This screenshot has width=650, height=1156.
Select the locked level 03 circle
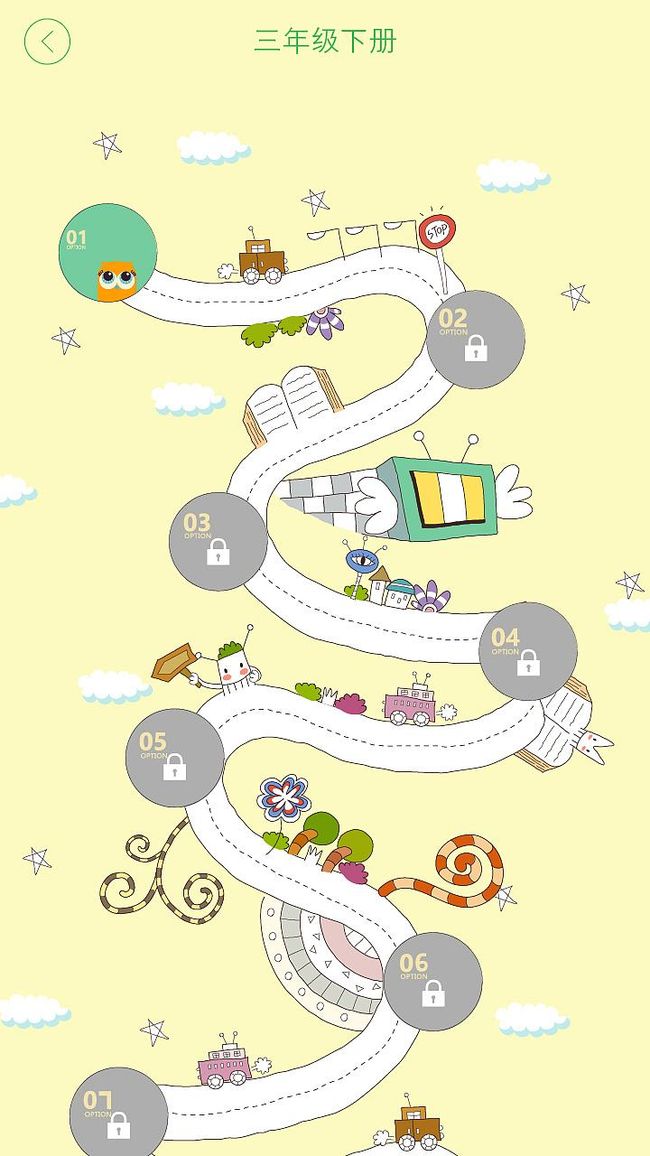218,541
